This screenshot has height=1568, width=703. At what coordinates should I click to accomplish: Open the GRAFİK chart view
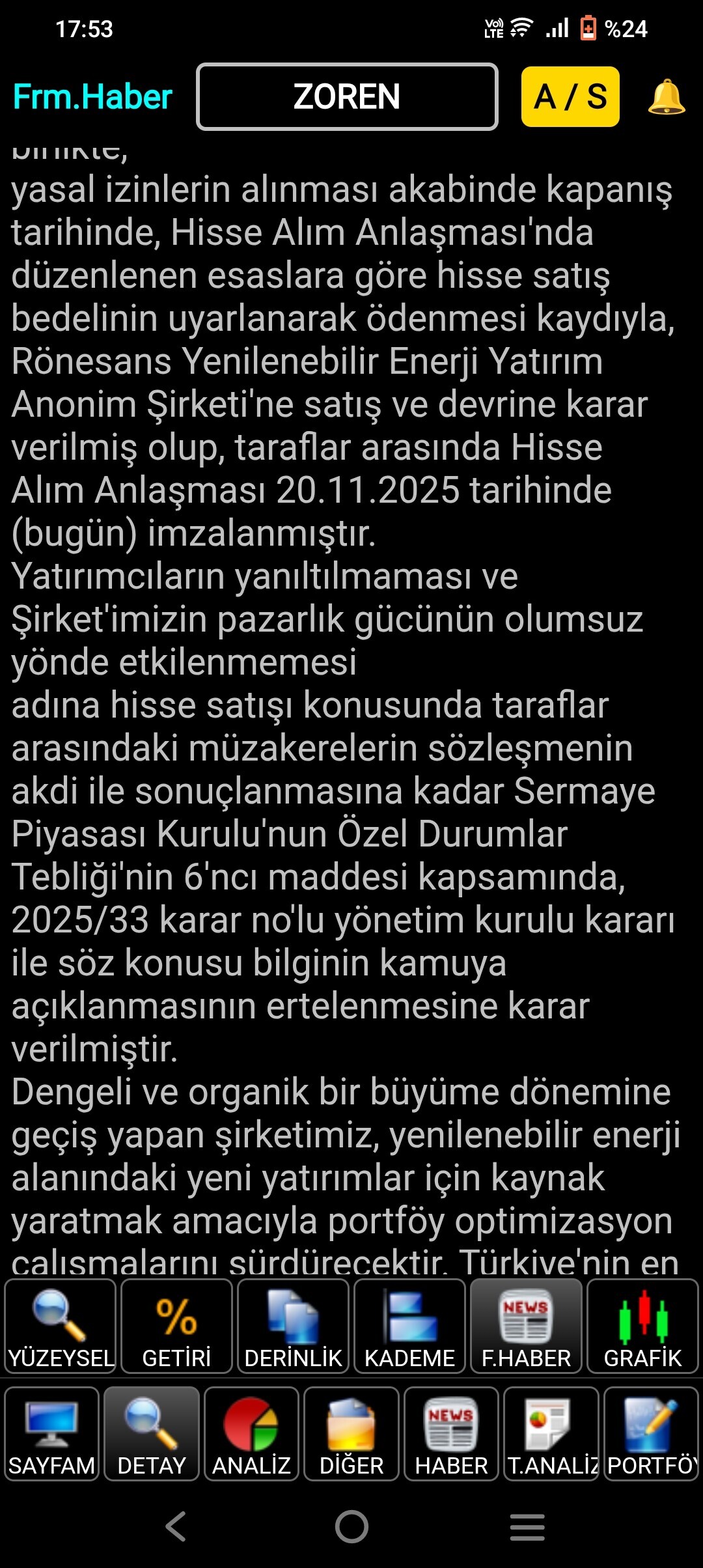(642, 1326)
